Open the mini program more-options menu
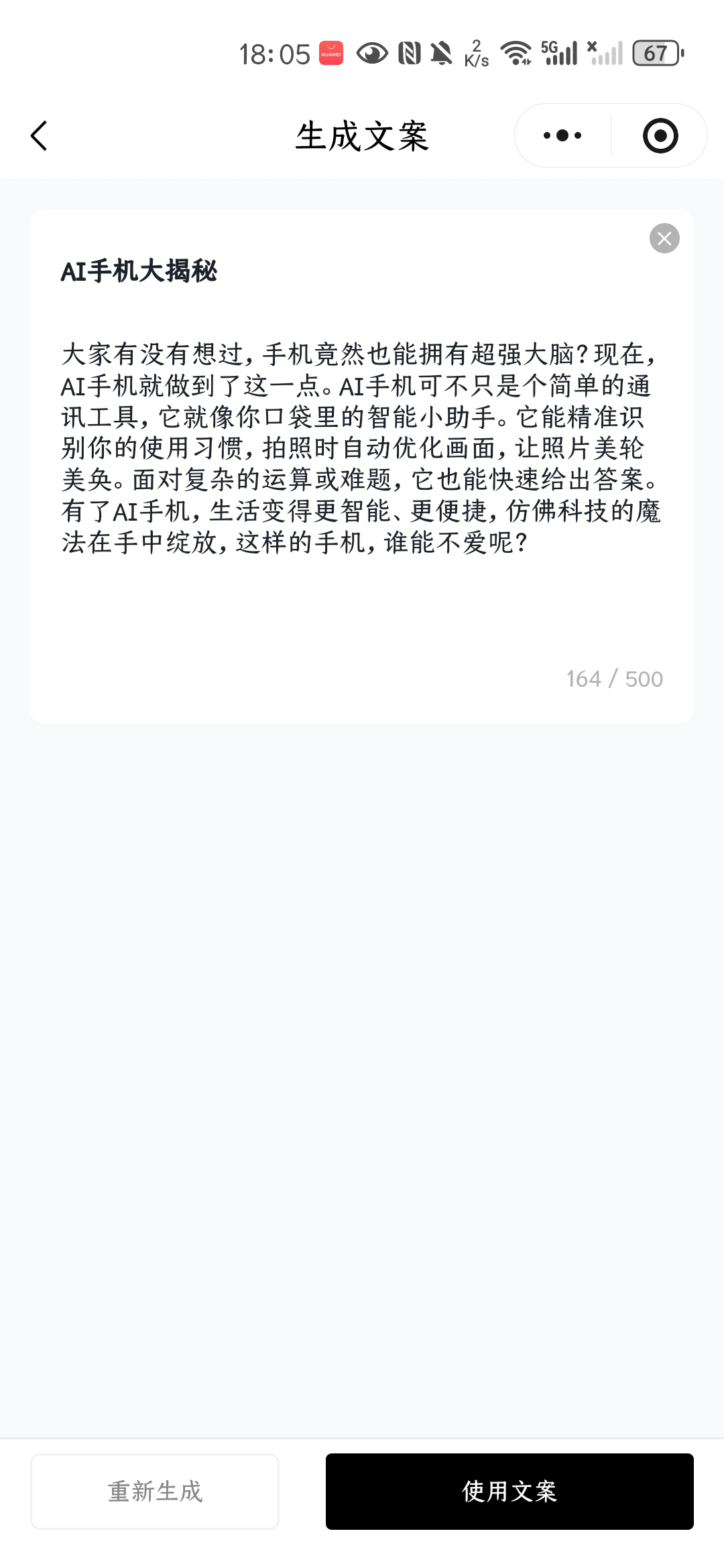 [x=562, y=136]
